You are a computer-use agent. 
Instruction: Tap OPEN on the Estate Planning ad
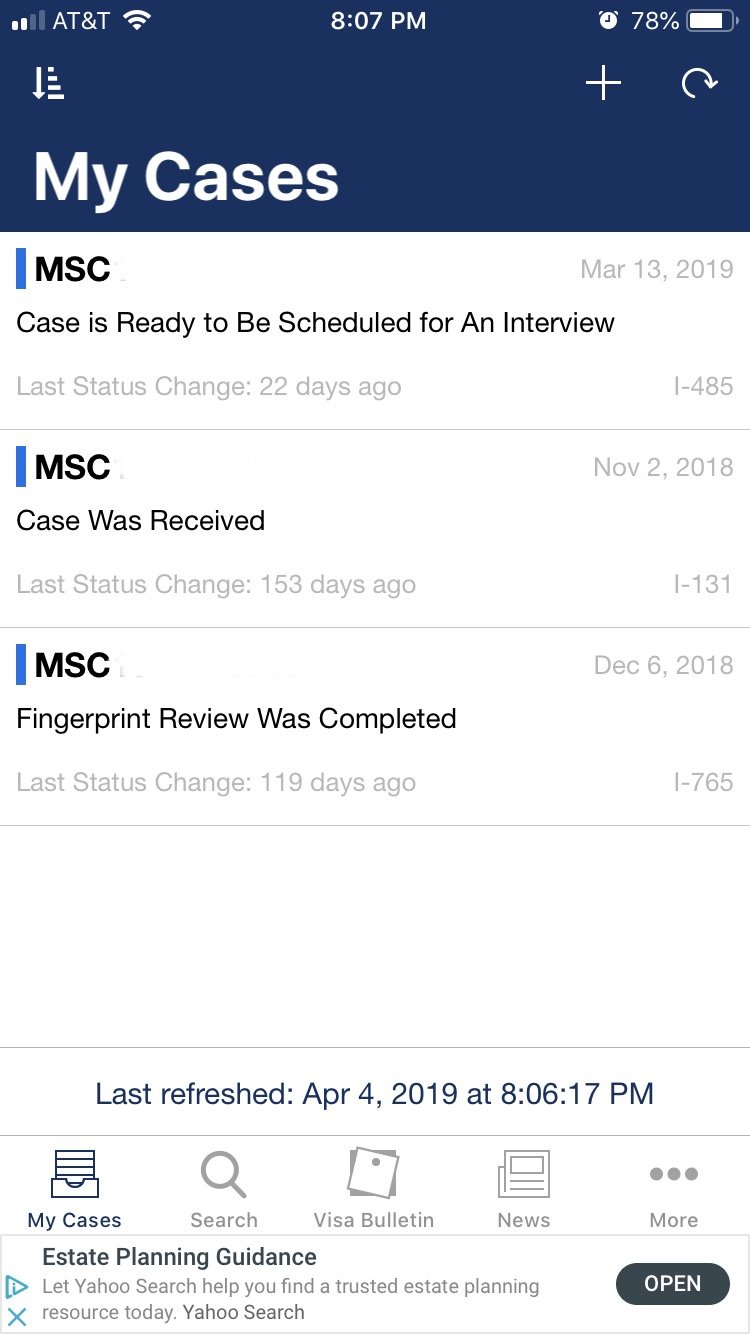coord(672,1284)
